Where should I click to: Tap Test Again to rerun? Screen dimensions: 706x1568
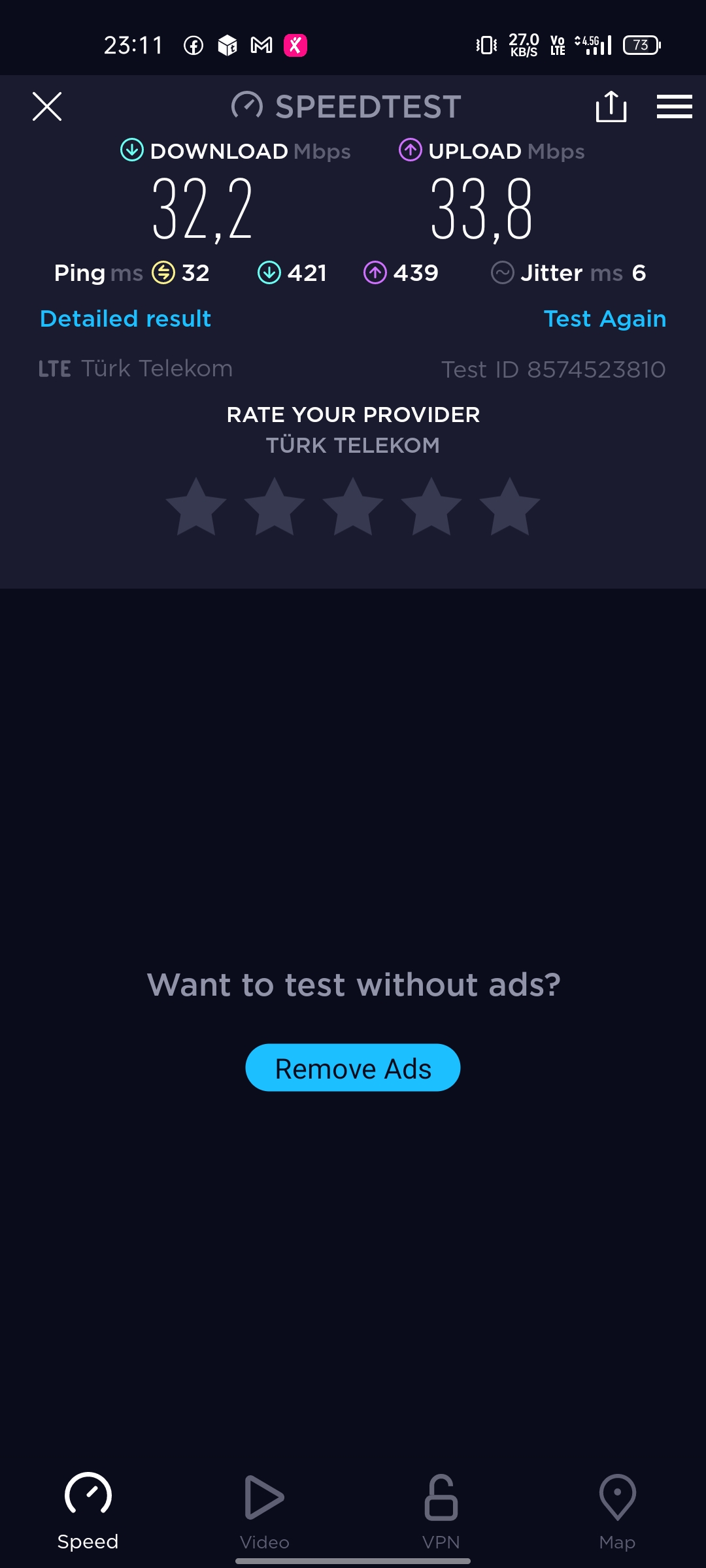[x=605, y=319]
